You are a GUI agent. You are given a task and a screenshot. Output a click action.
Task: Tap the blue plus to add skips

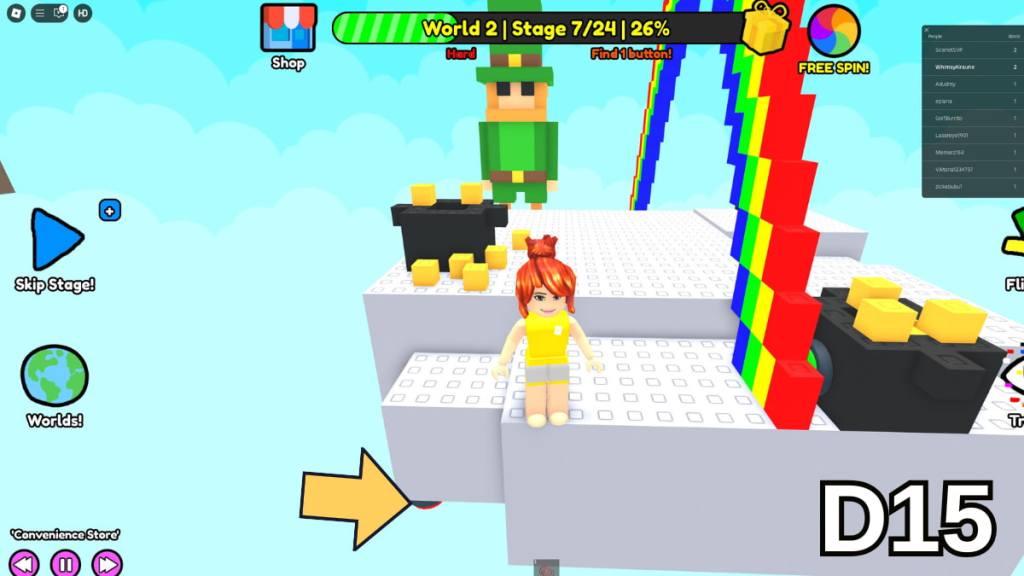(x=110, y=210)
